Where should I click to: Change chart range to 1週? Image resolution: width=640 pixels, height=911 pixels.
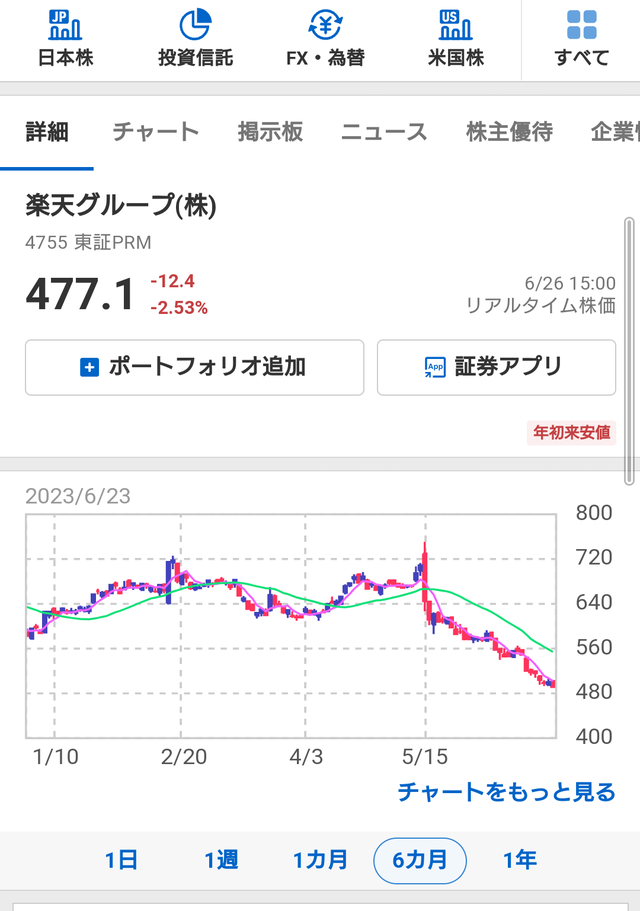click(221, 860)
